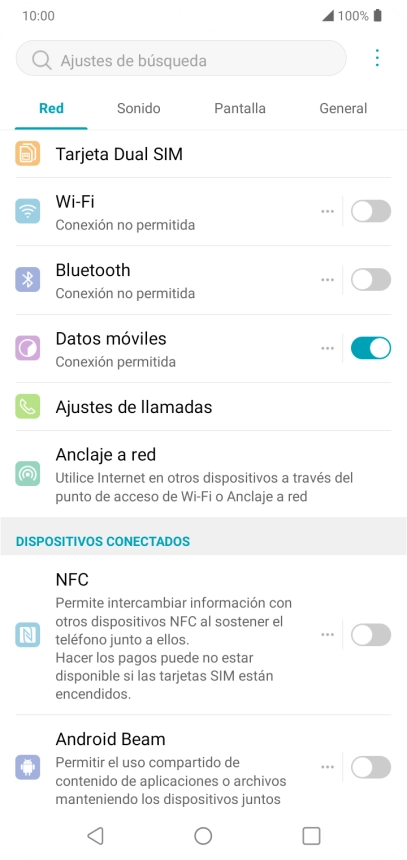Go back with the navigation bar arrow
The image size is (407, 860).
point(95,836)
